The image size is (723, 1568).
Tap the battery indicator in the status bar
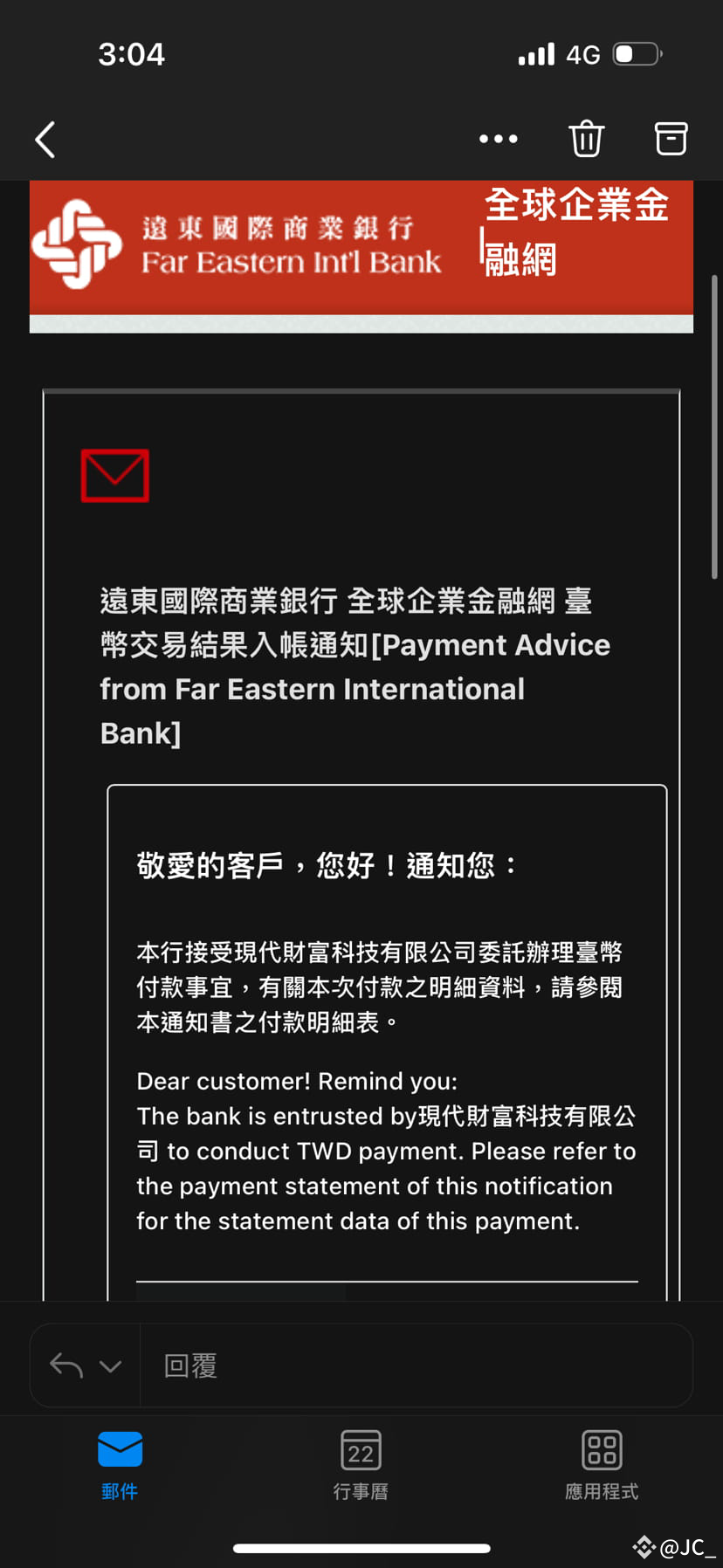click(637, 53)
